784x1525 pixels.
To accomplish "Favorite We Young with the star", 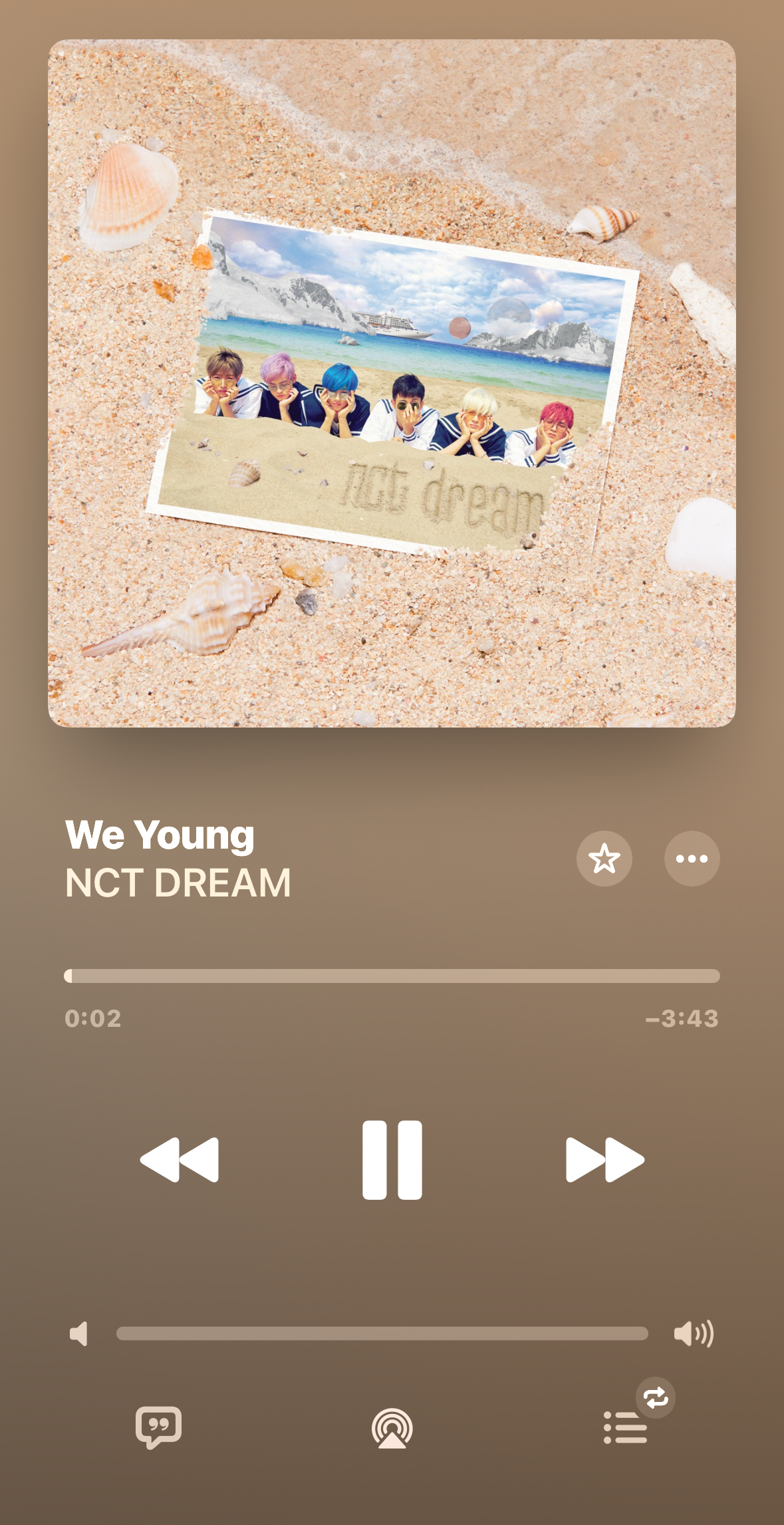I will [x=604, y=859].
